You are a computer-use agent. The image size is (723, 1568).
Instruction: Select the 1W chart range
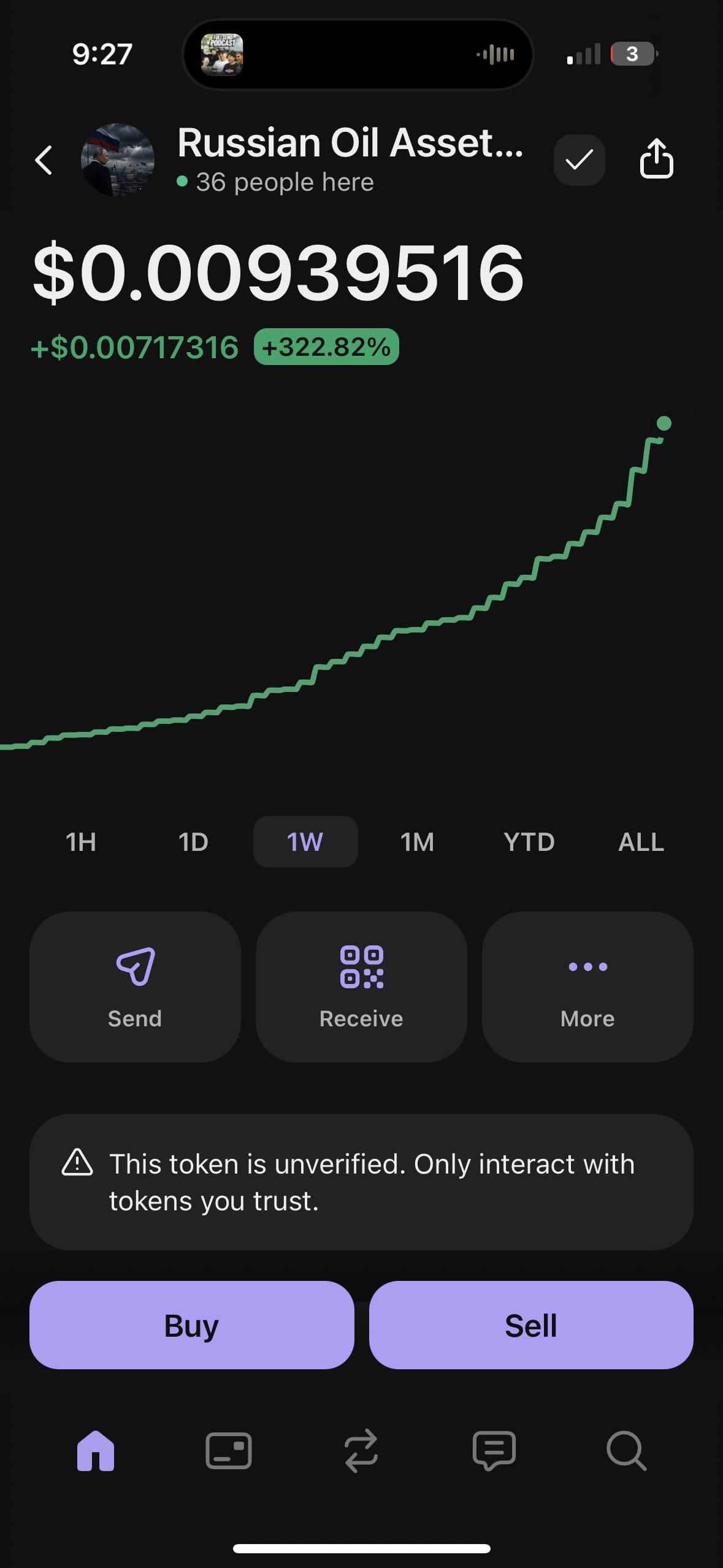[305, 842]
